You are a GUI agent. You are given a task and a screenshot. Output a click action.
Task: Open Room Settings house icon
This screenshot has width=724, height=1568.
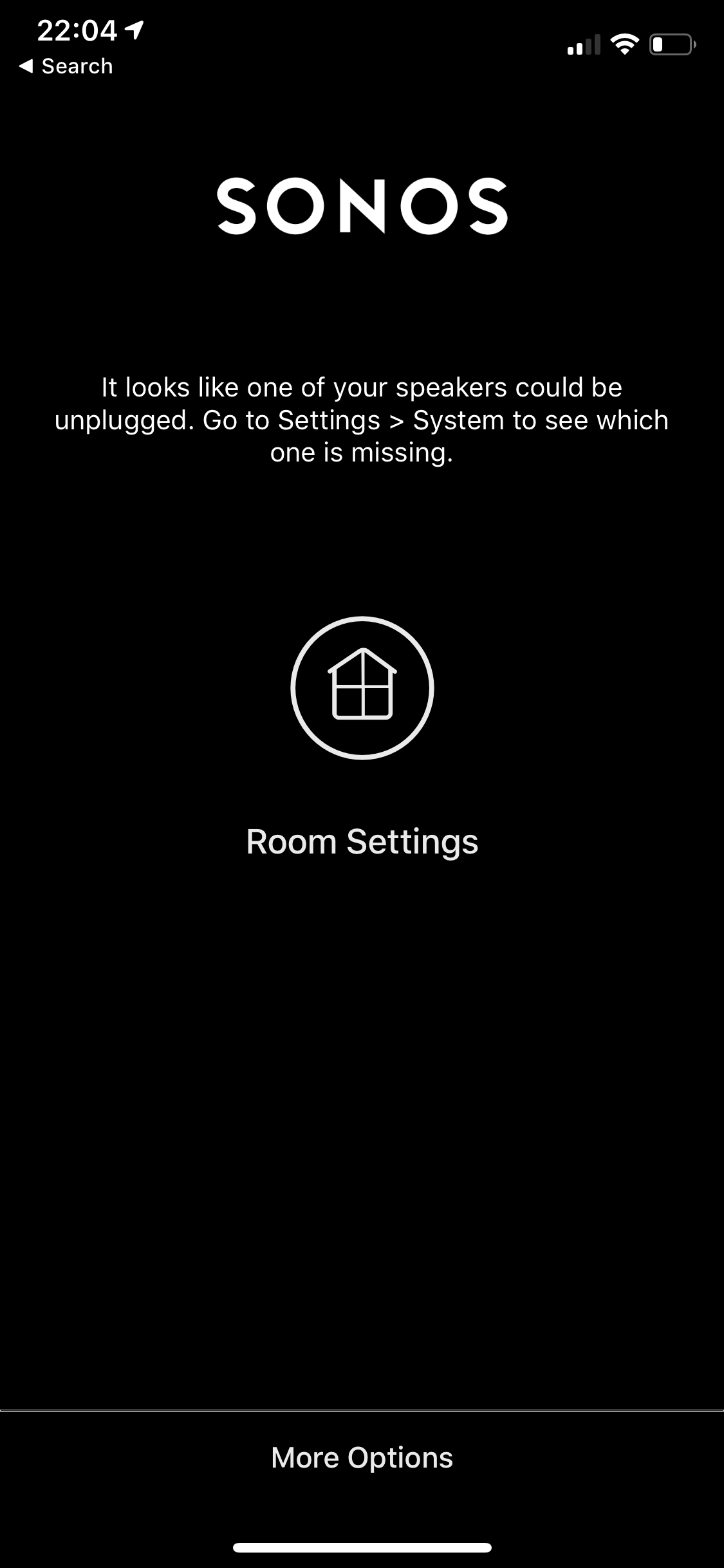click(362, 687)
